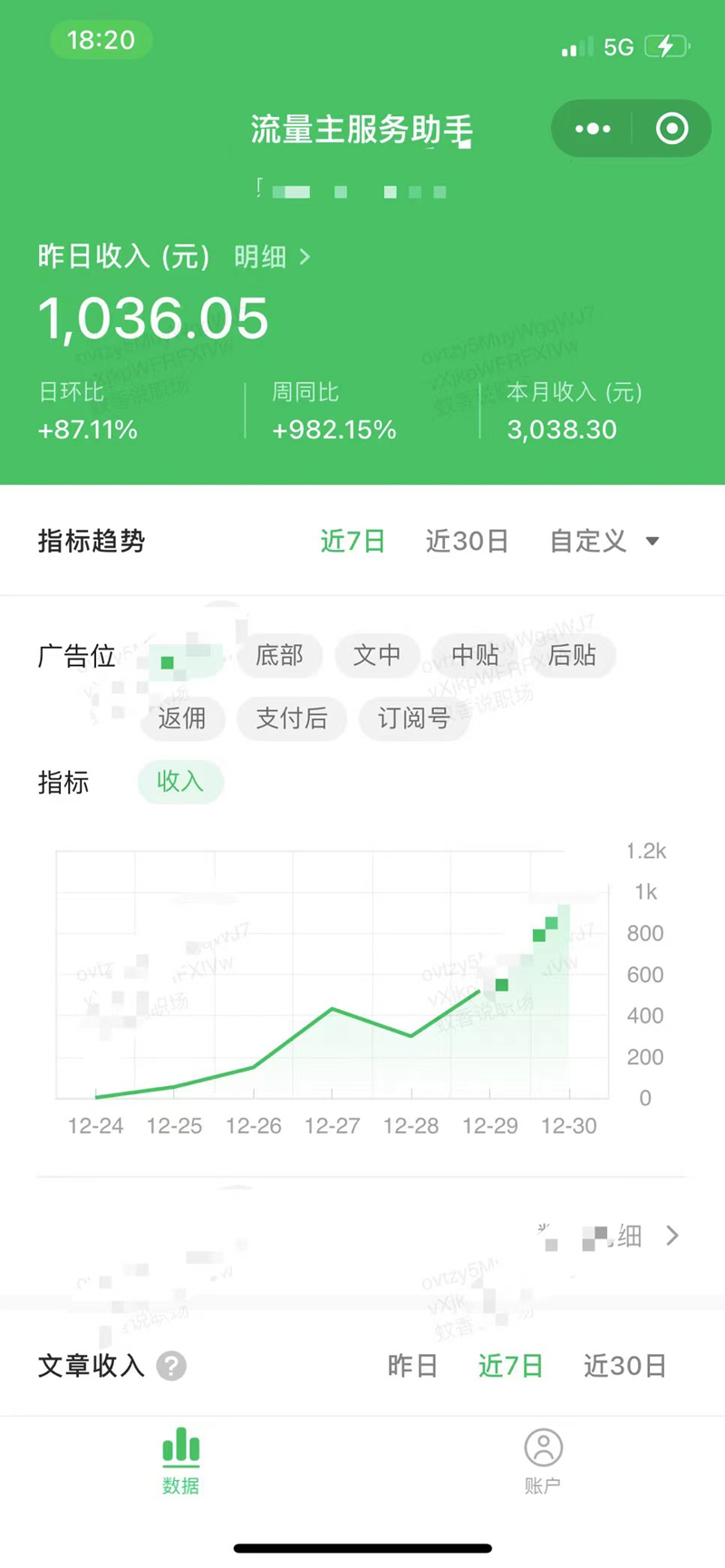Viewport: 725px width, 1568px height.
Task: Switch trend range to 近30日
Action: point(467,541)
